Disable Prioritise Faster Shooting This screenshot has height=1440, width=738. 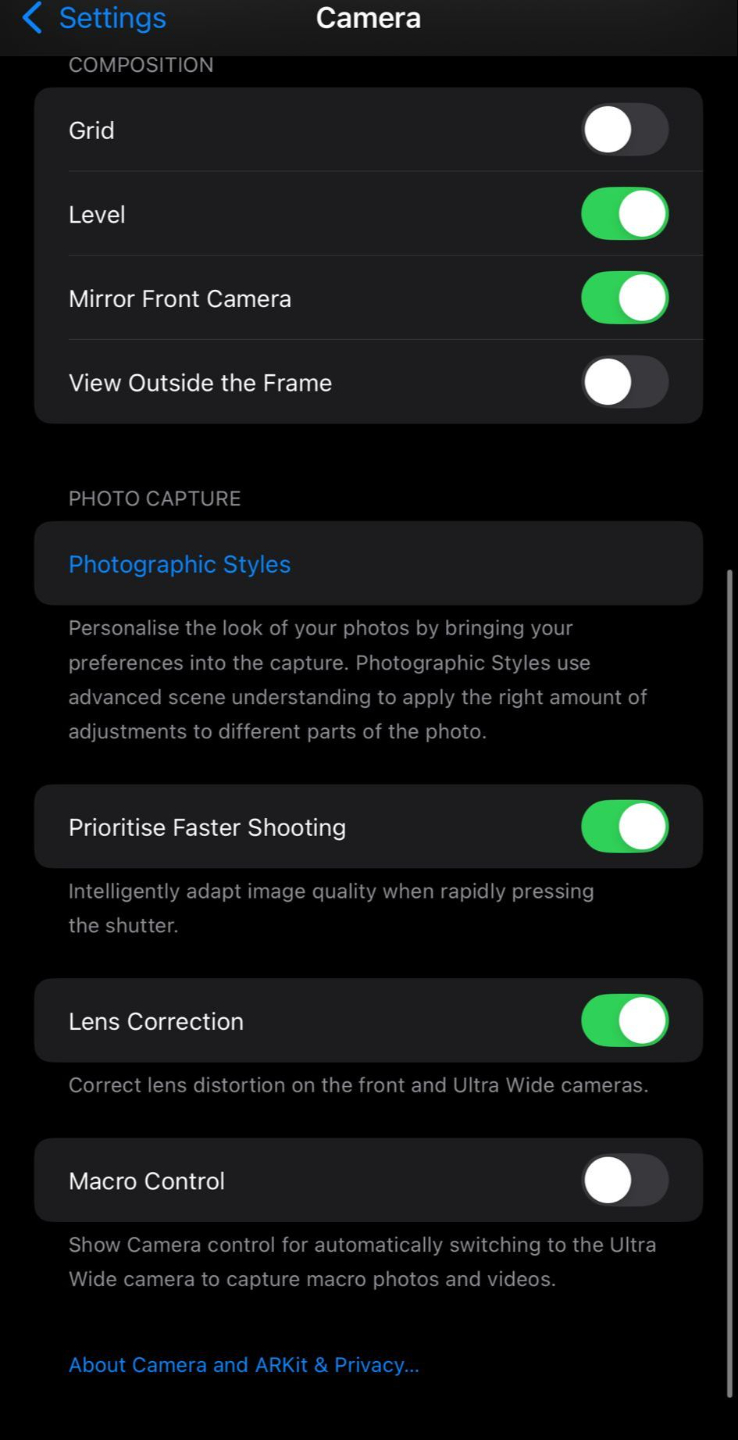(x=624, y=827)
